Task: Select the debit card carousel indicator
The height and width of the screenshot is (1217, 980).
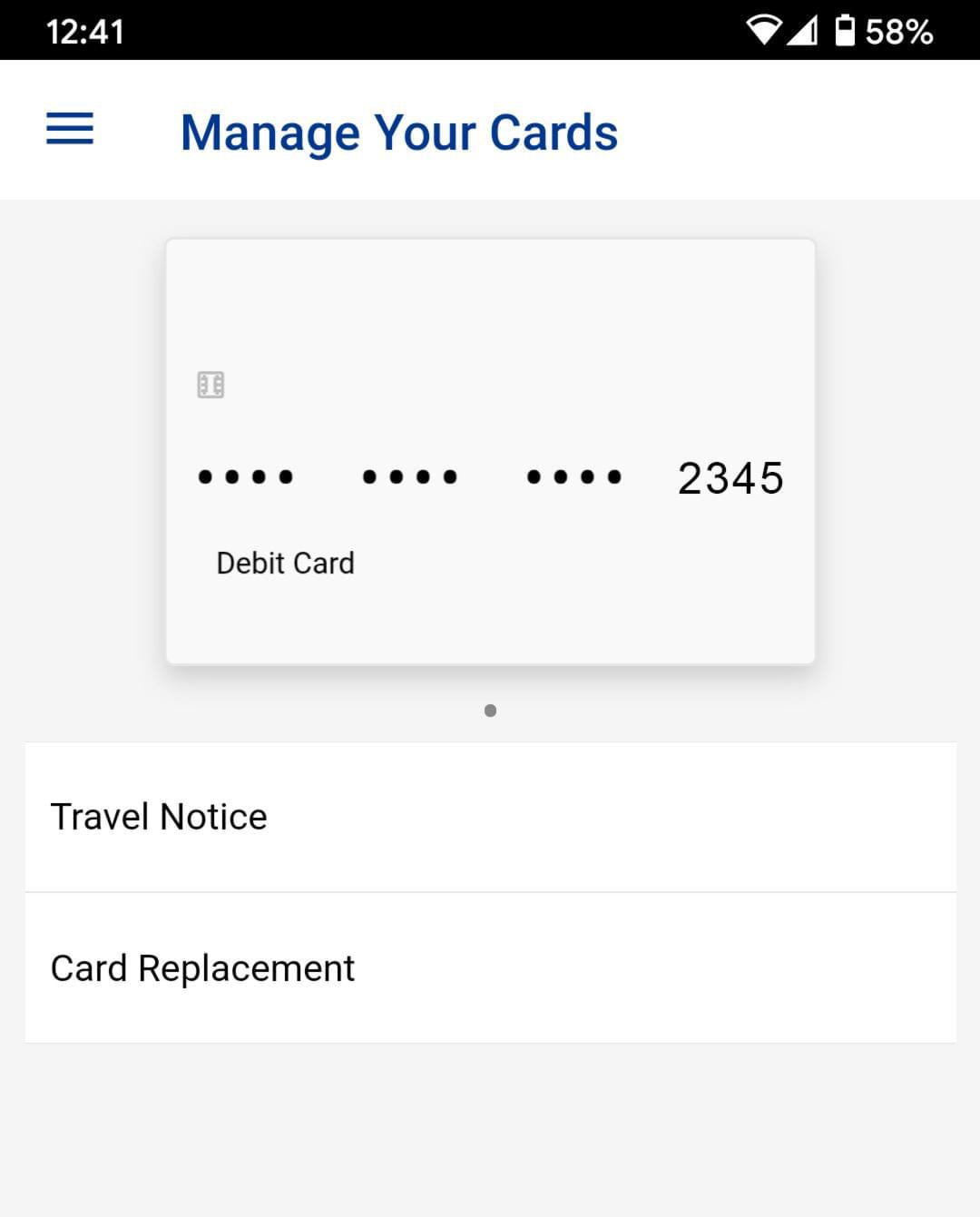Action: (490, 711)
